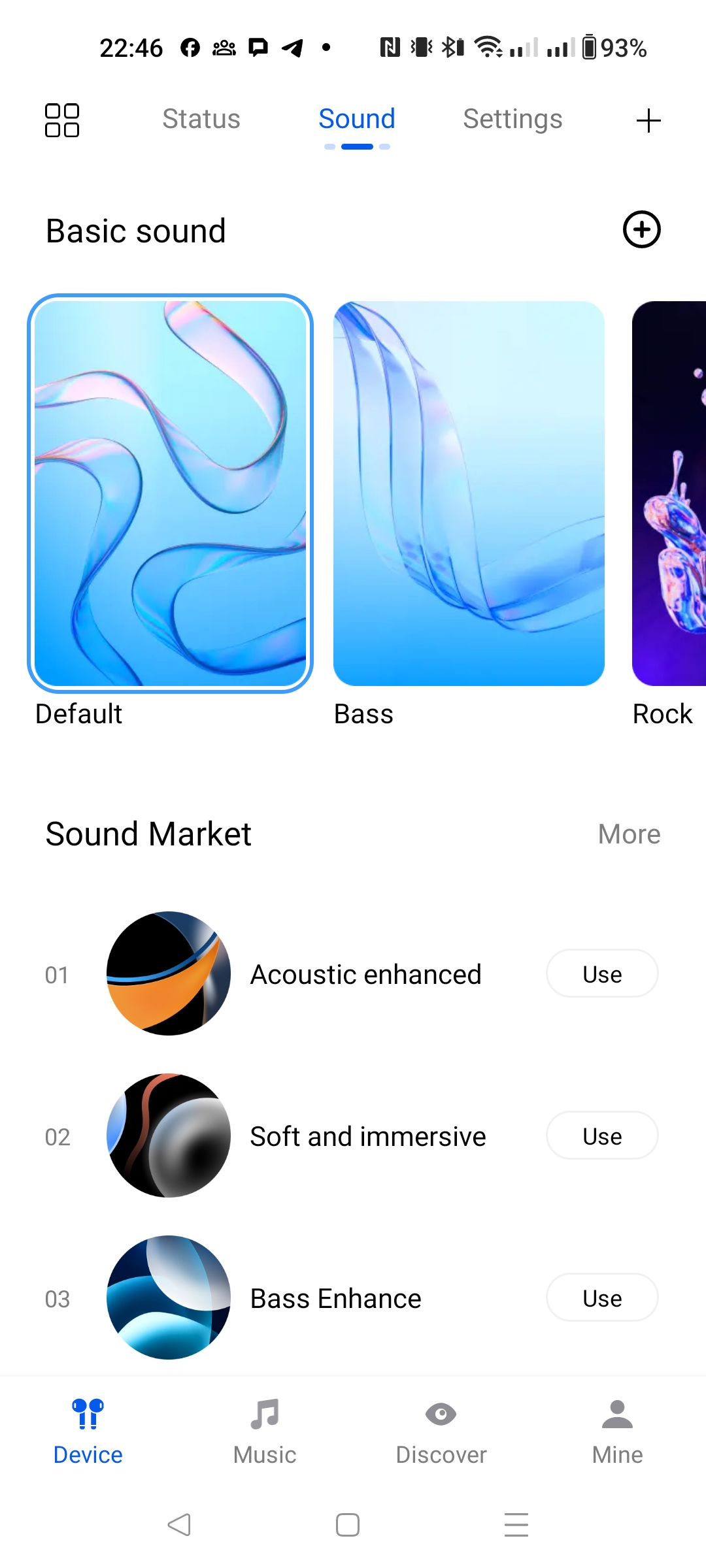Viewport: 706px width, 1568px height.
Task: Select the Device tab
Action: pos(88,1431)
